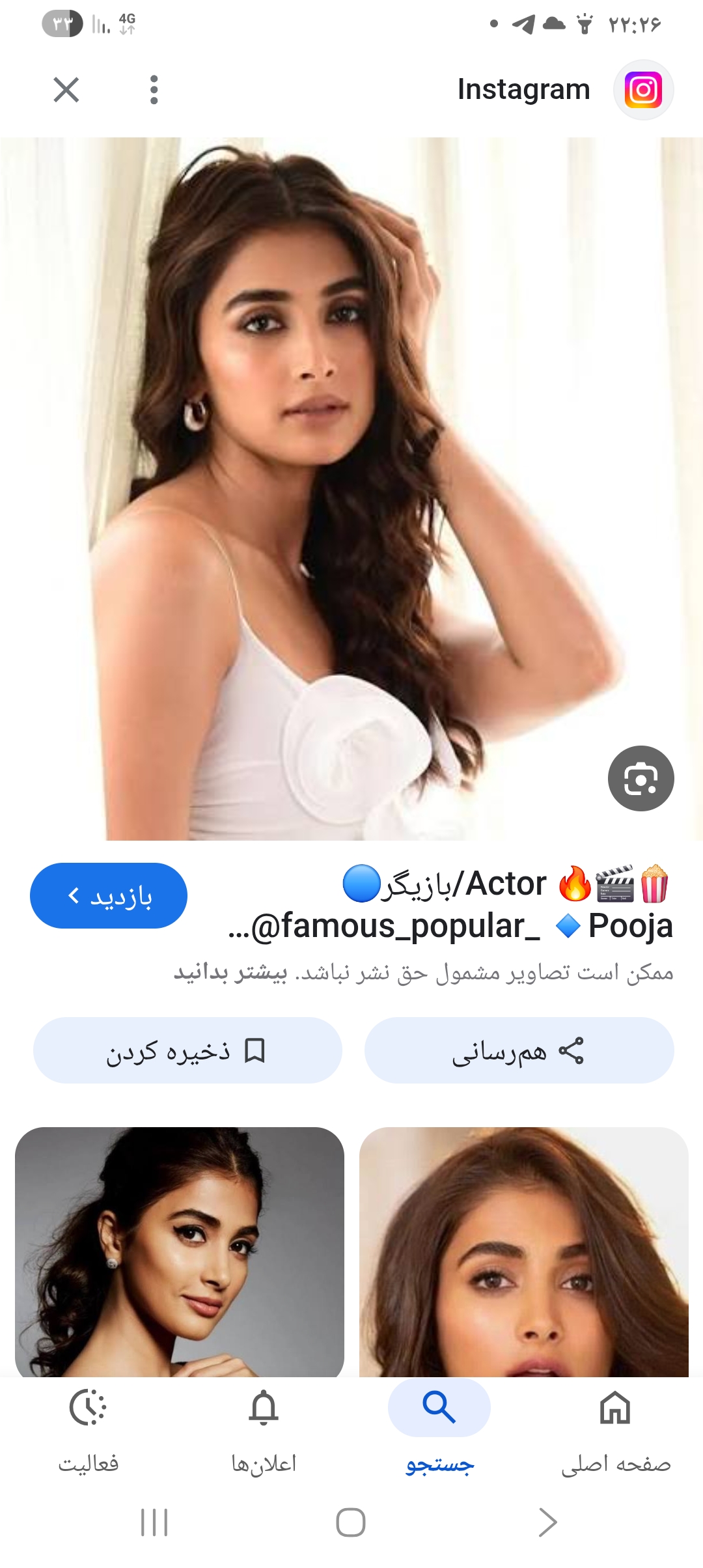The image size is (703, 1568).
Task: Tap the blue بازدید visit button
Action: (x=109, y=896)
